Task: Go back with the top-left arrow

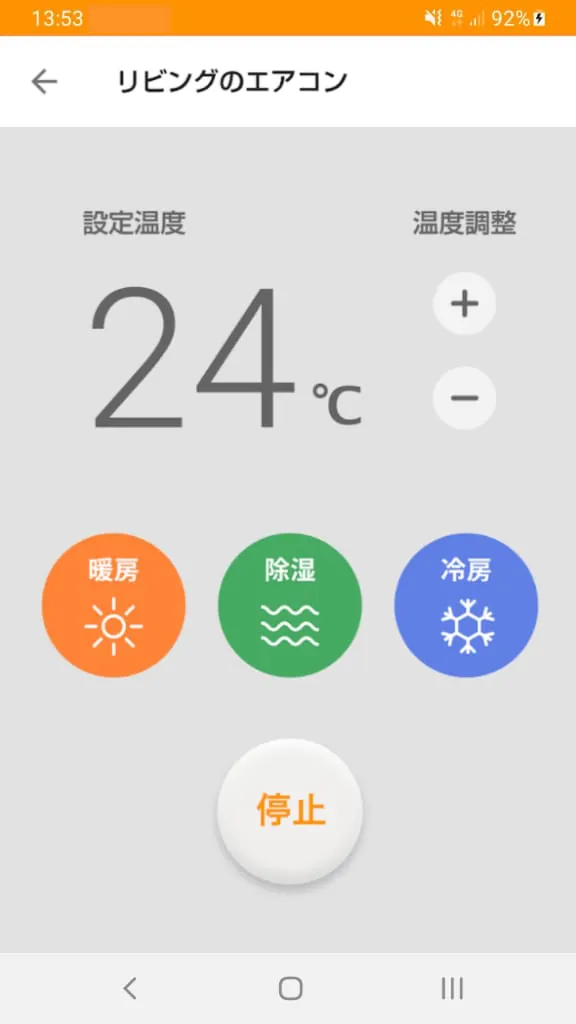Action: [44, 82]
